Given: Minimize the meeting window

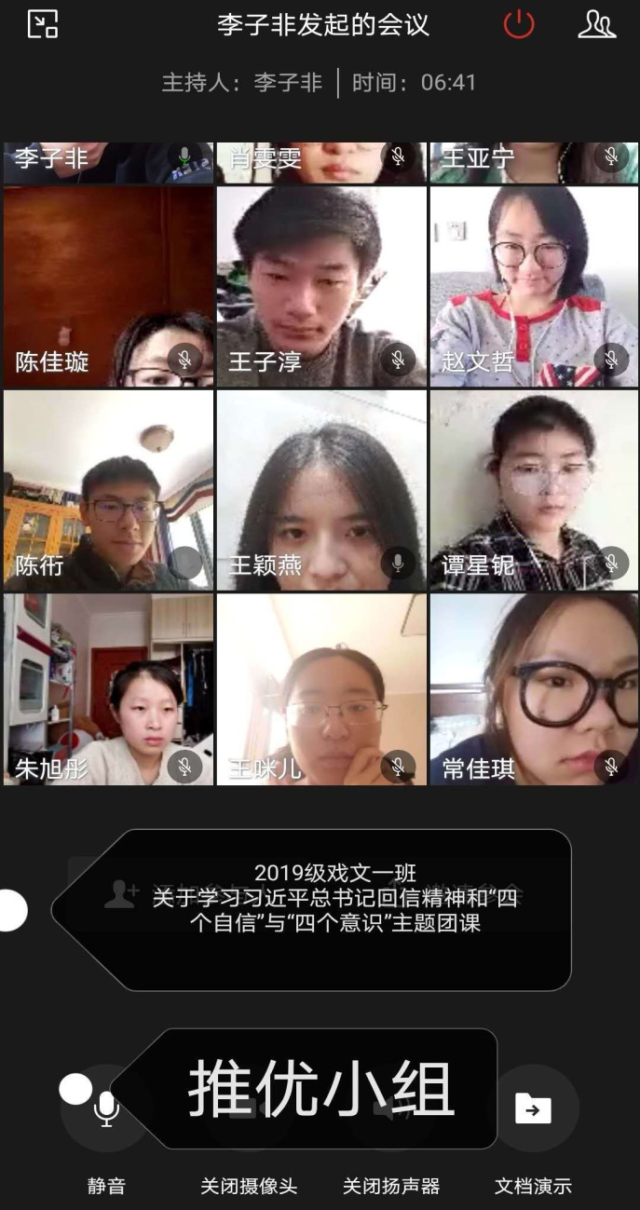Looking at the screenshot, I should (42, 24).
